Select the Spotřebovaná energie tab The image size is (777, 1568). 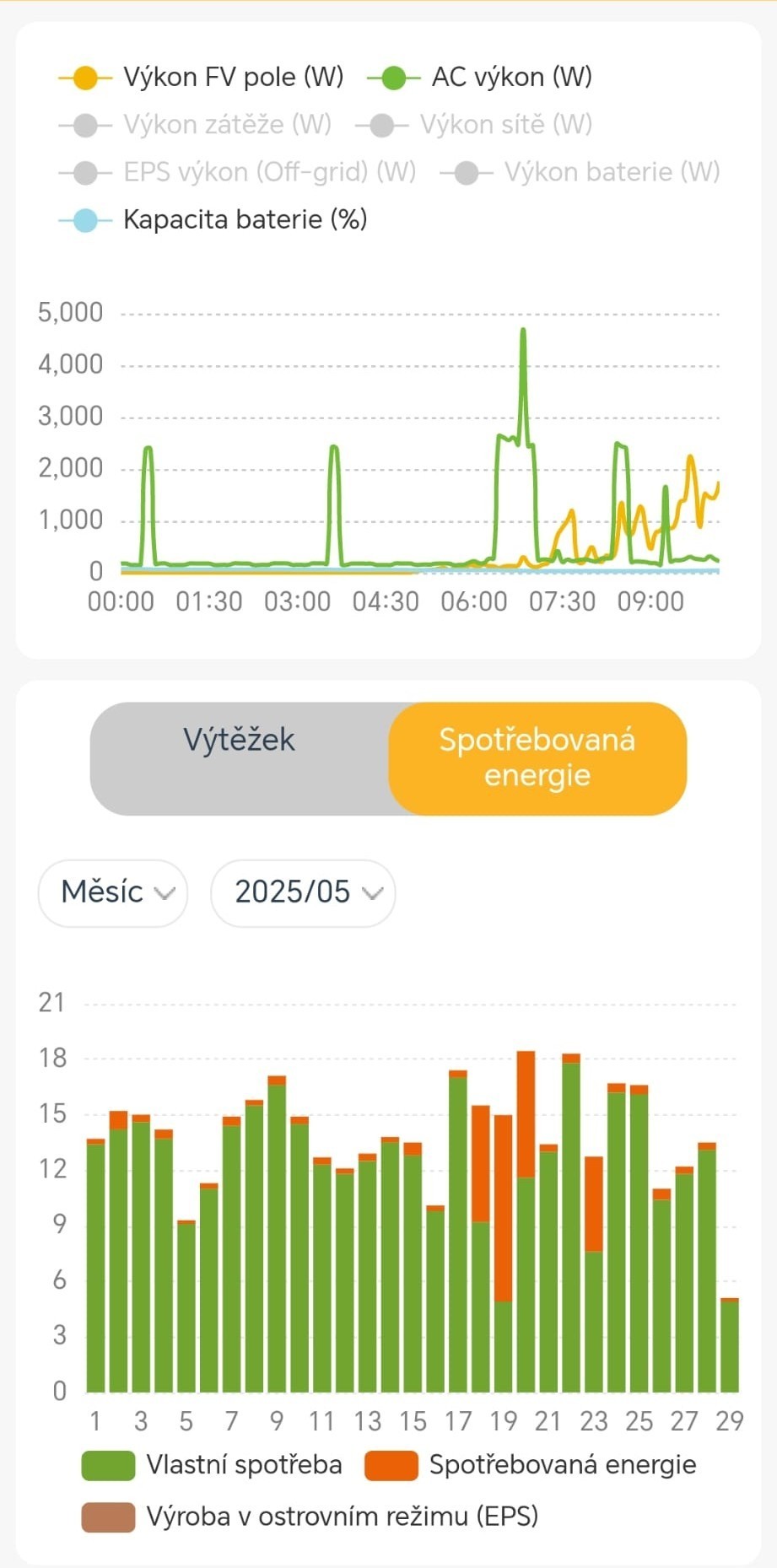coord(537,757)
